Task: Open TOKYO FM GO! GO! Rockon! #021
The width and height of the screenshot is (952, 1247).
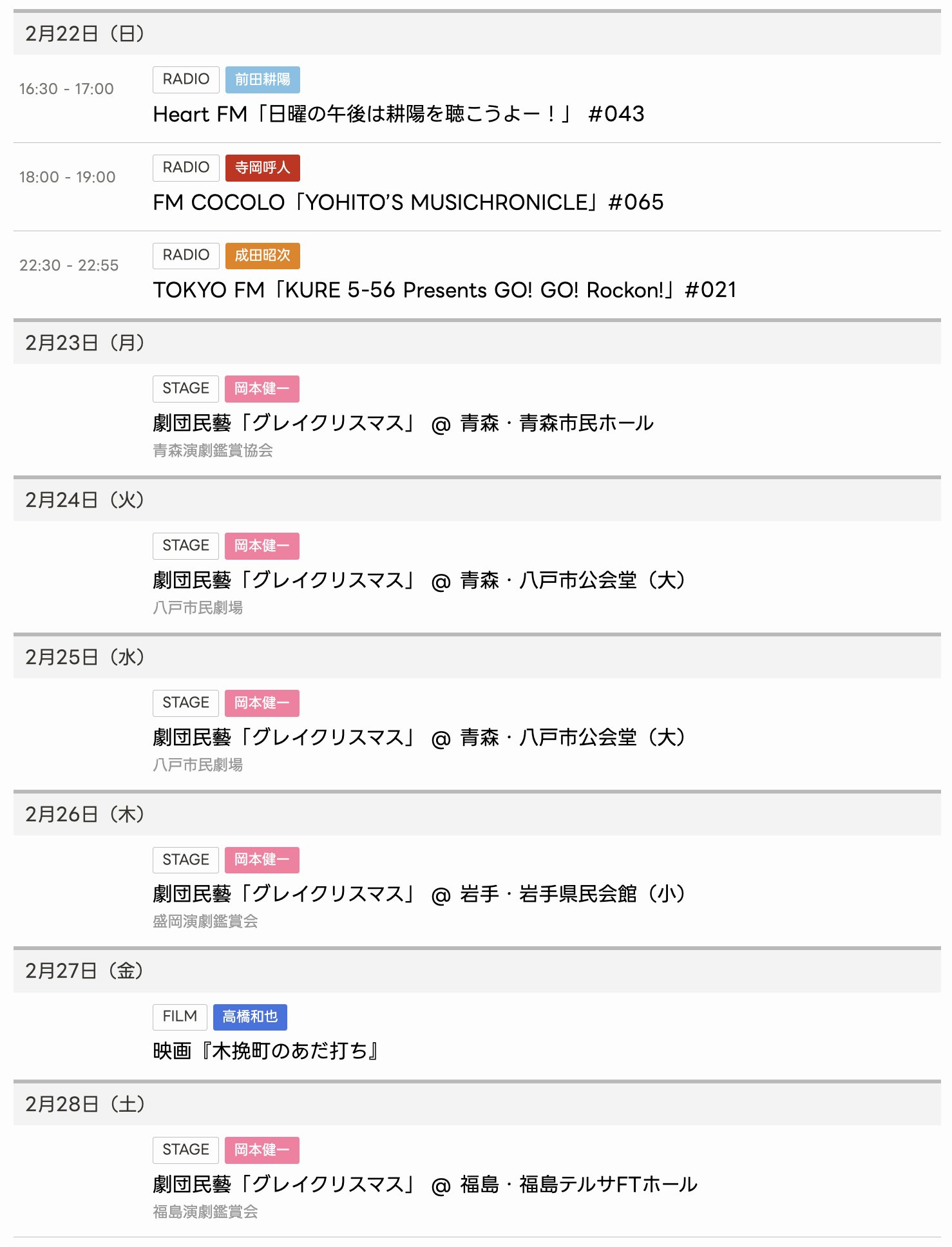Action: [x=444, y=290]
